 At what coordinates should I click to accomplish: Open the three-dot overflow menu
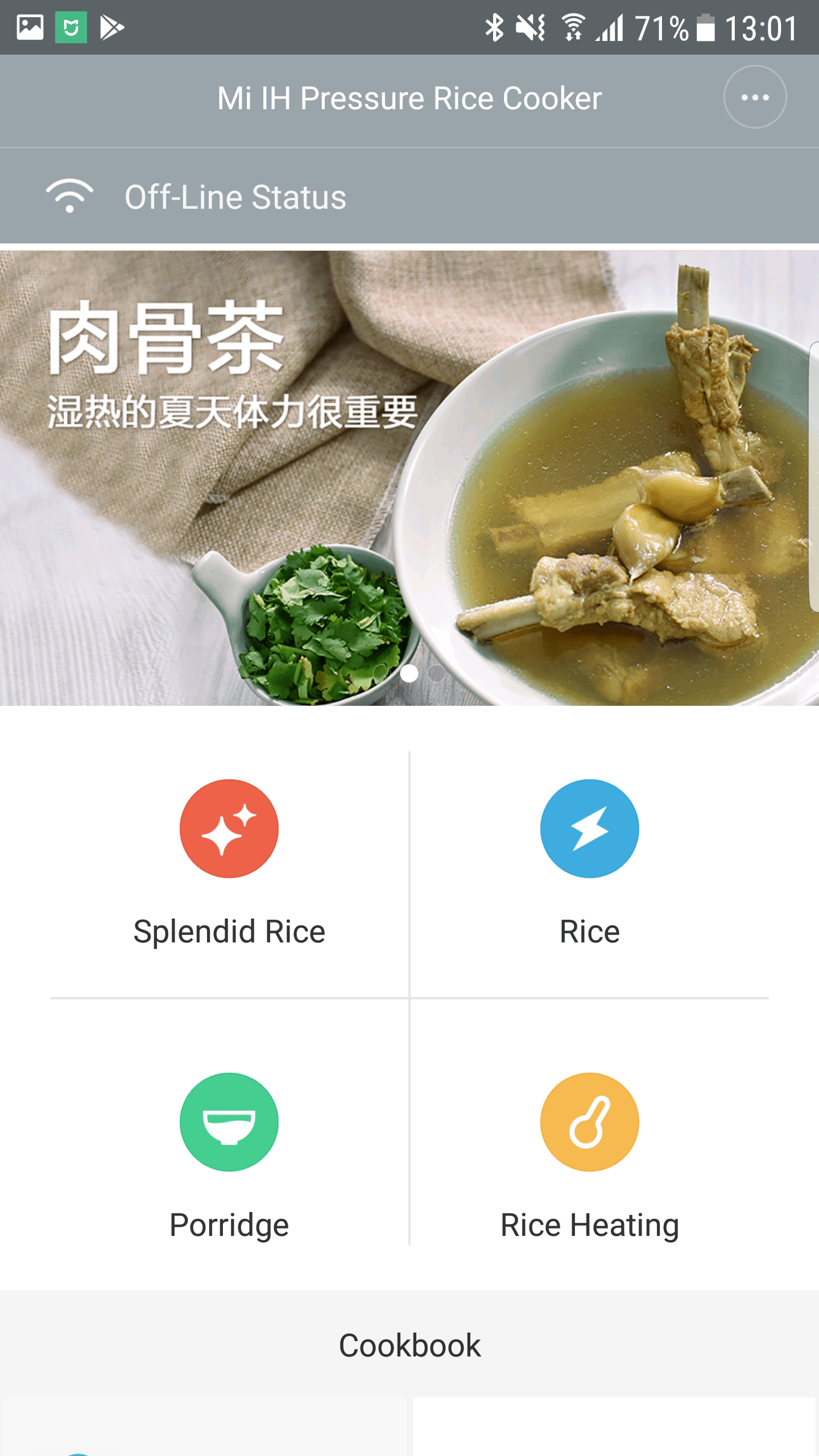click(755, 97)
